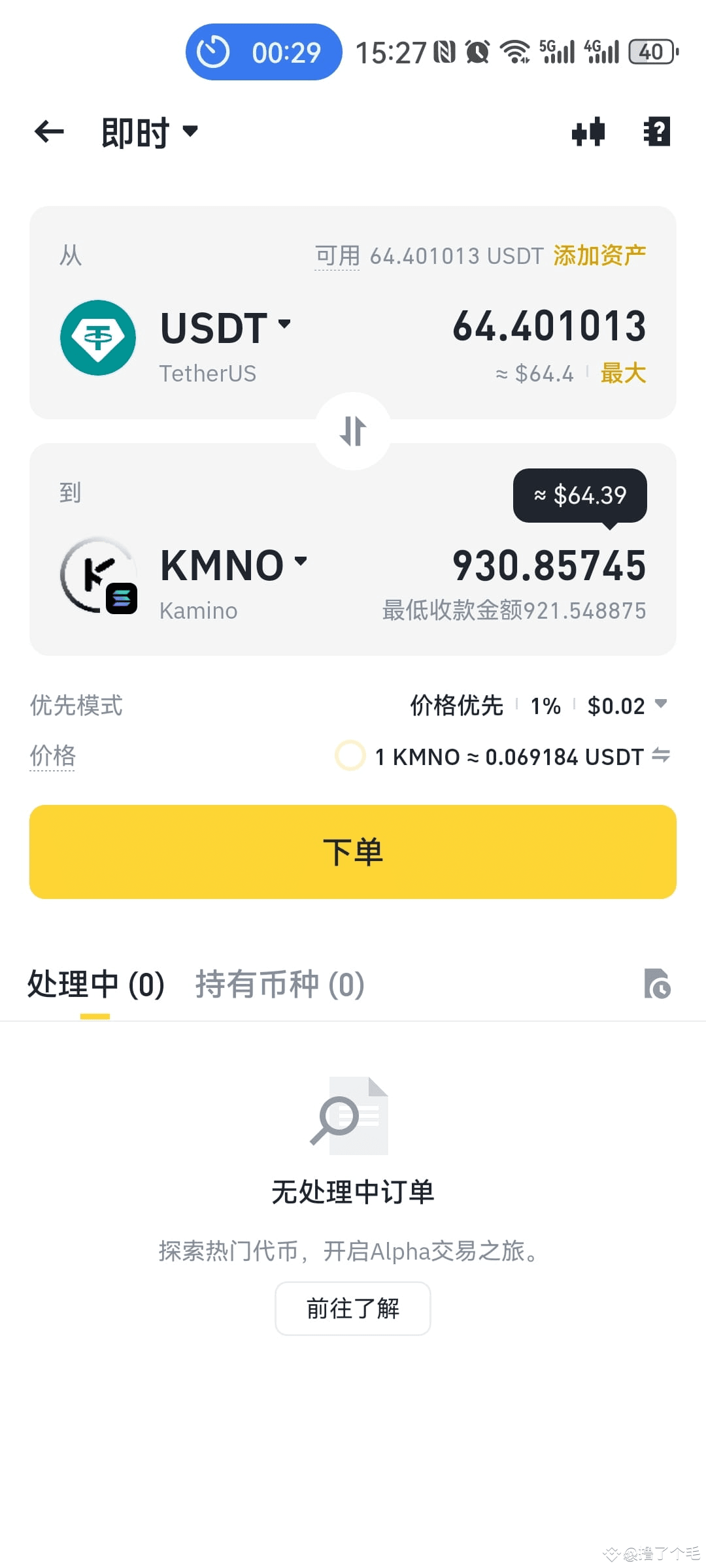The image size is (706, 1568).
Task: Swap direction using the arrows icon
Action: [x=352, y=431]
